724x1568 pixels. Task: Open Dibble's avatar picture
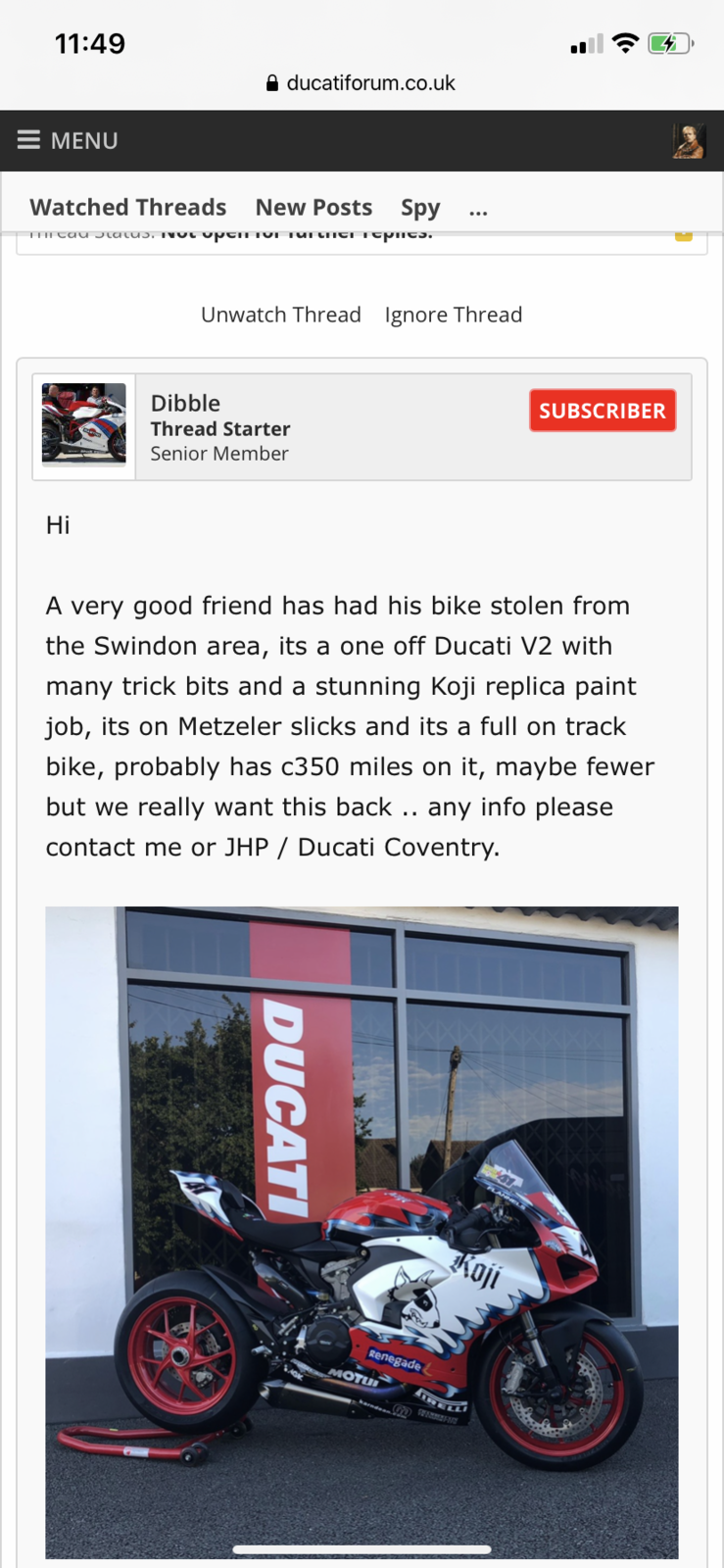click(x=84, y=424)
